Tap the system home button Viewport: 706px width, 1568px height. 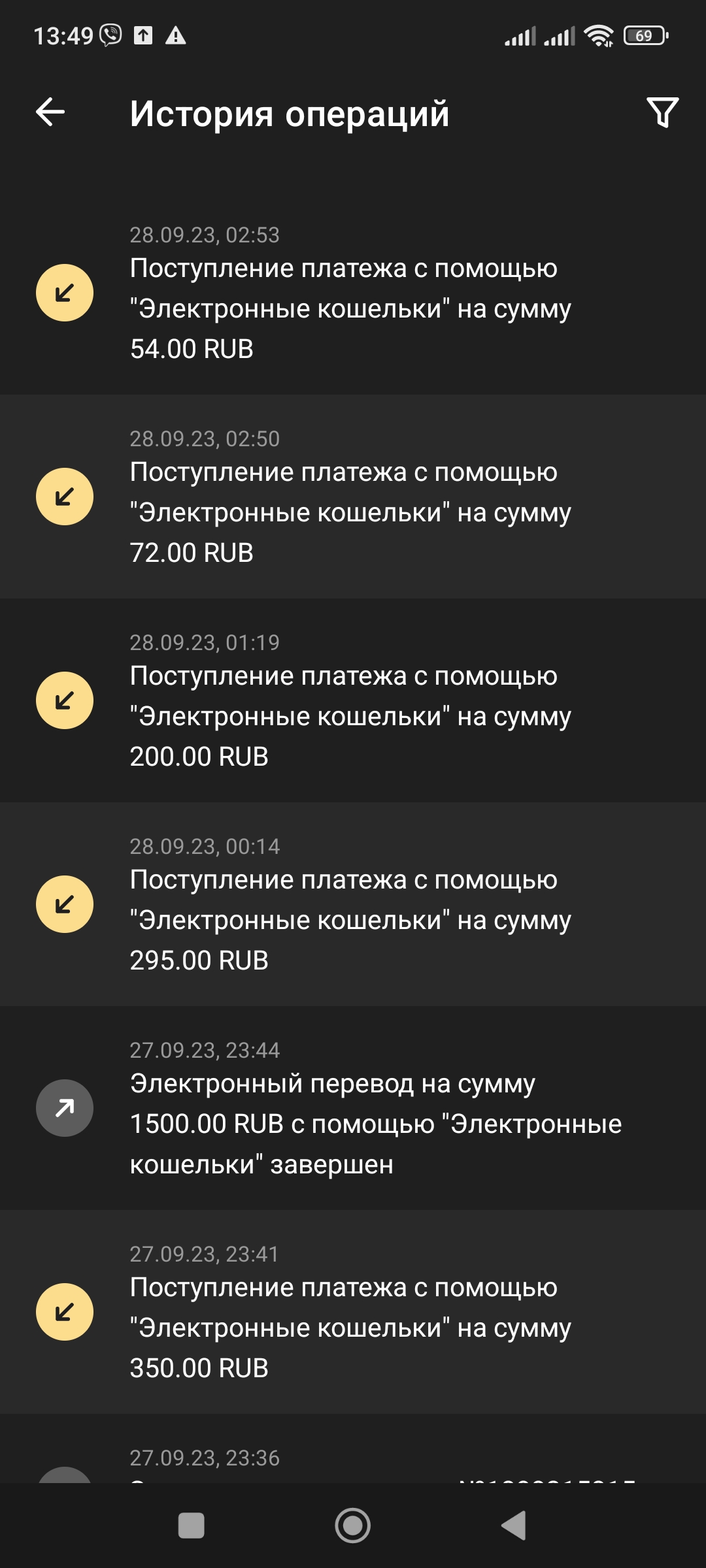(353, 1526)
